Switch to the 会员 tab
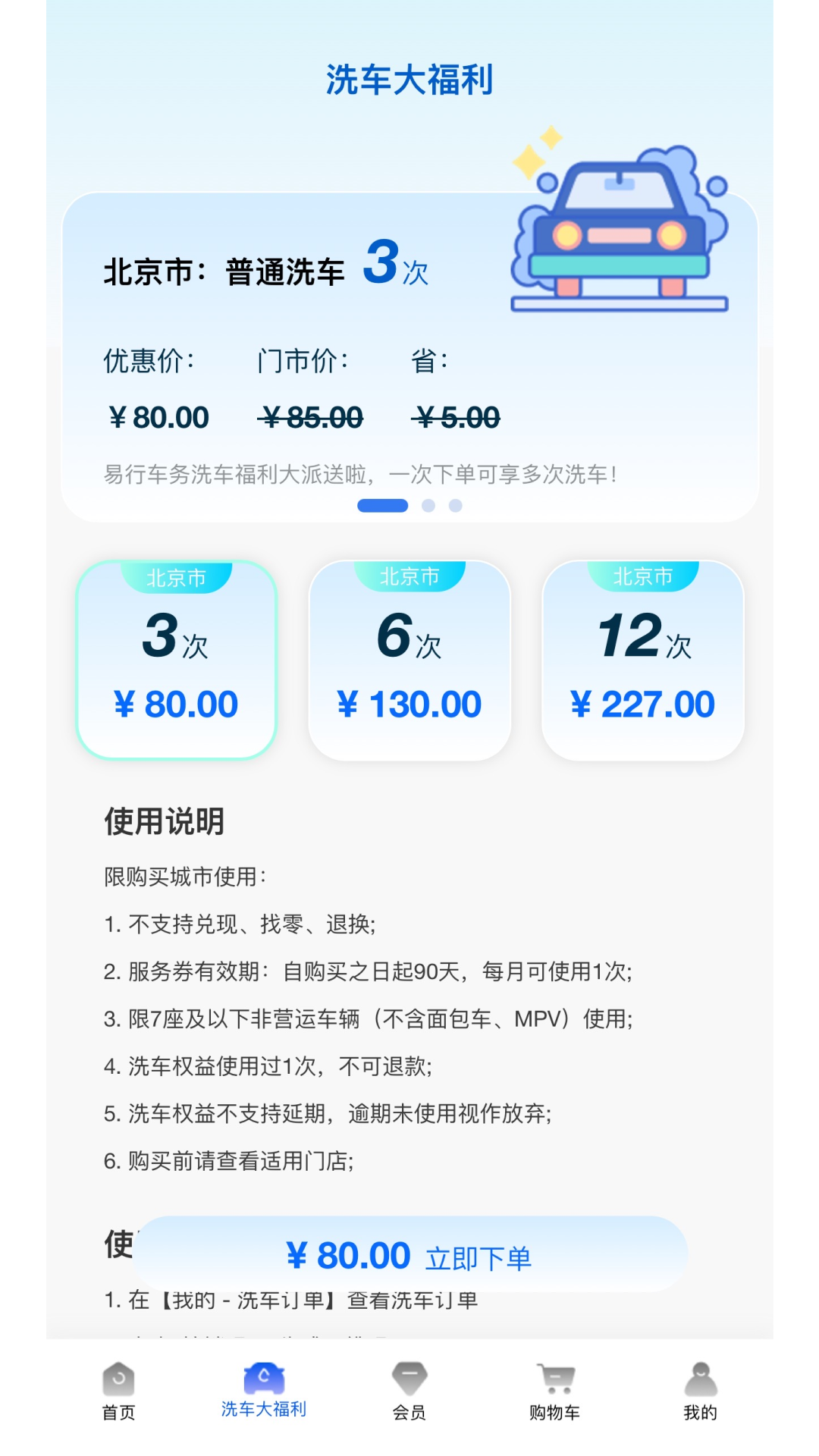The height and width of the screenshot is (1456, 819). click(x=409, y=1392)
